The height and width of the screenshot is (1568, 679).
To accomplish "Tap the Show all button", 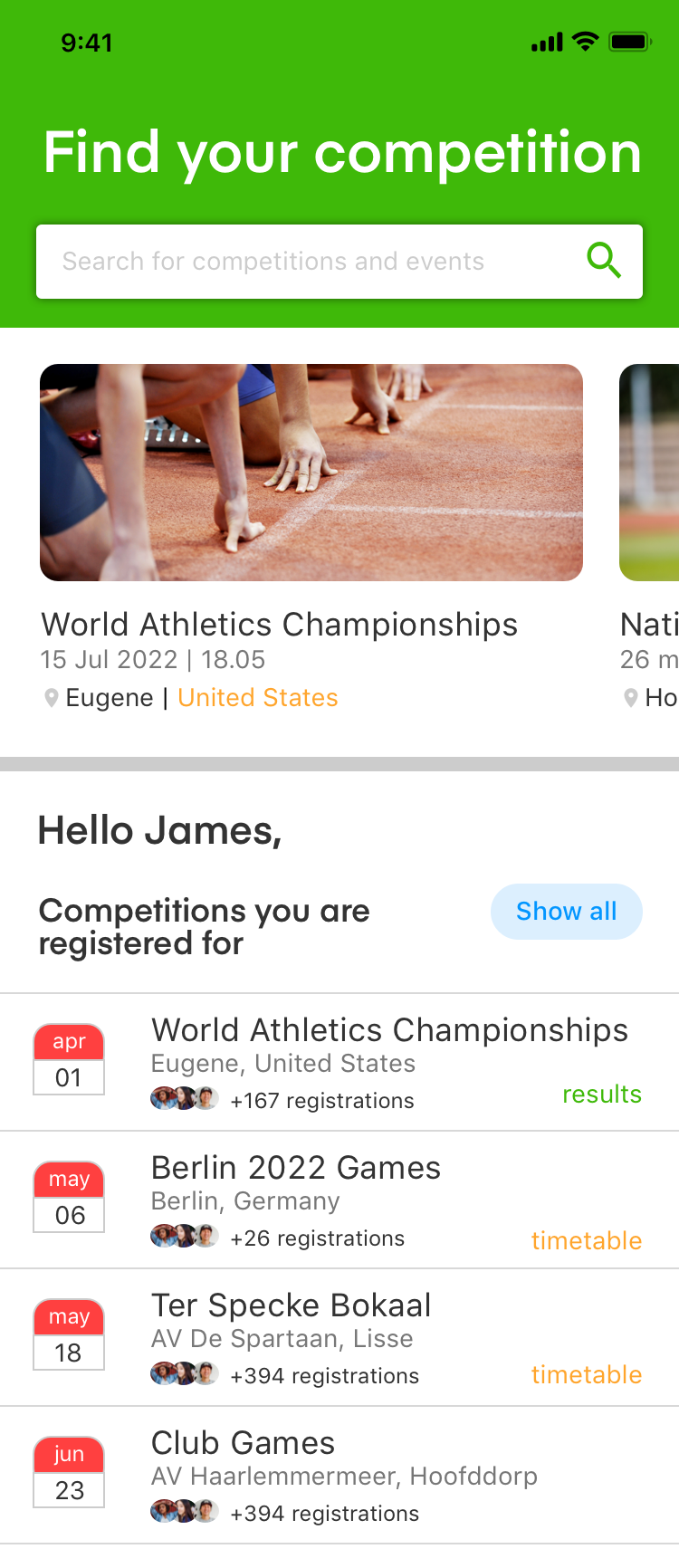I will [x=567, y=912].
